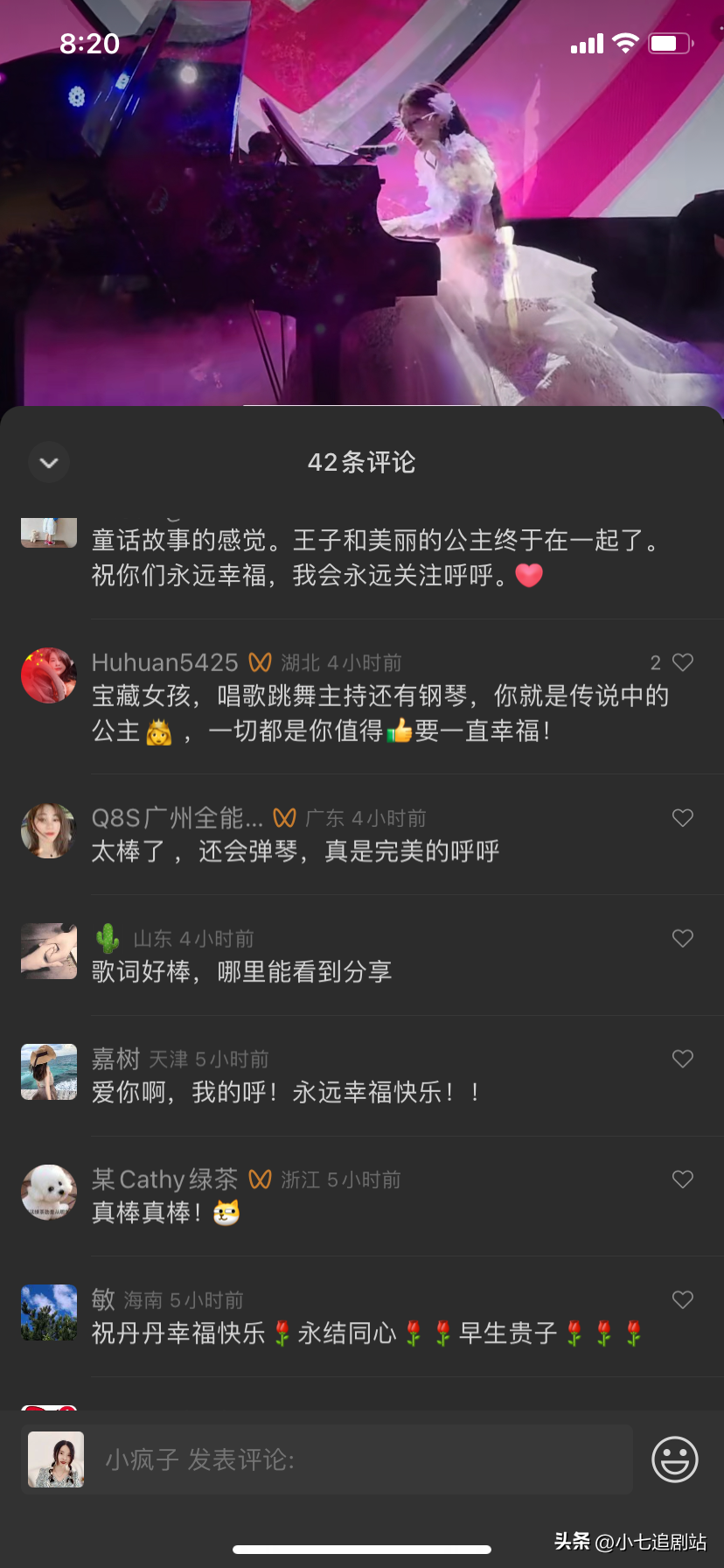Like the comment by 某Cathy绿茶

coord(683,1179)
